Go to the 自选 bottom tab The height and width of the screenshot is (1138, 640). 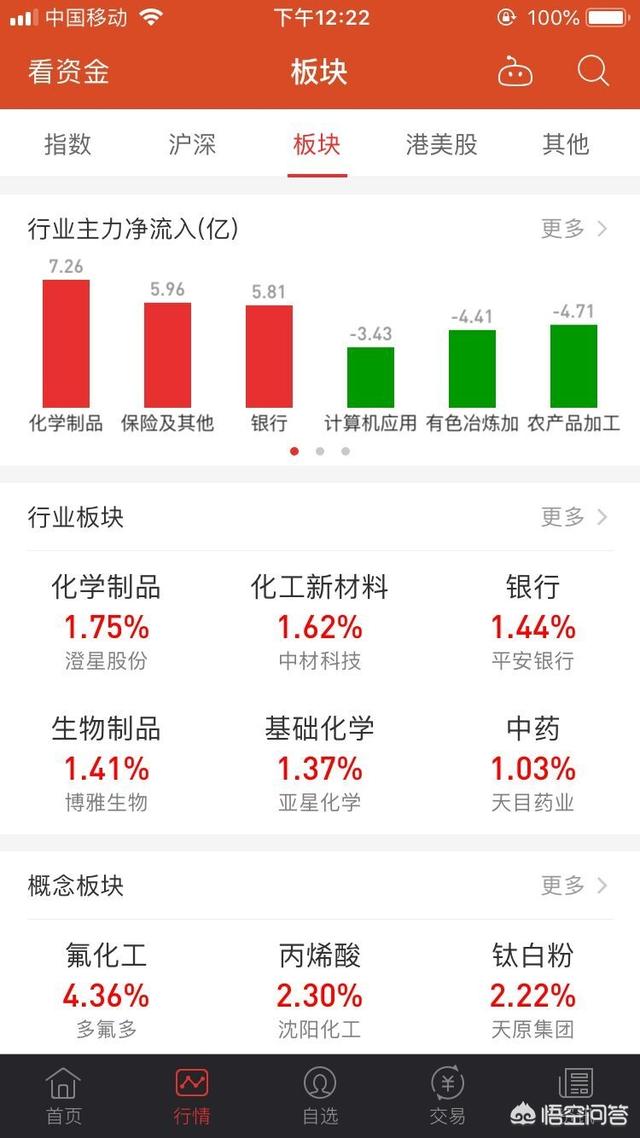point(319,1096)
